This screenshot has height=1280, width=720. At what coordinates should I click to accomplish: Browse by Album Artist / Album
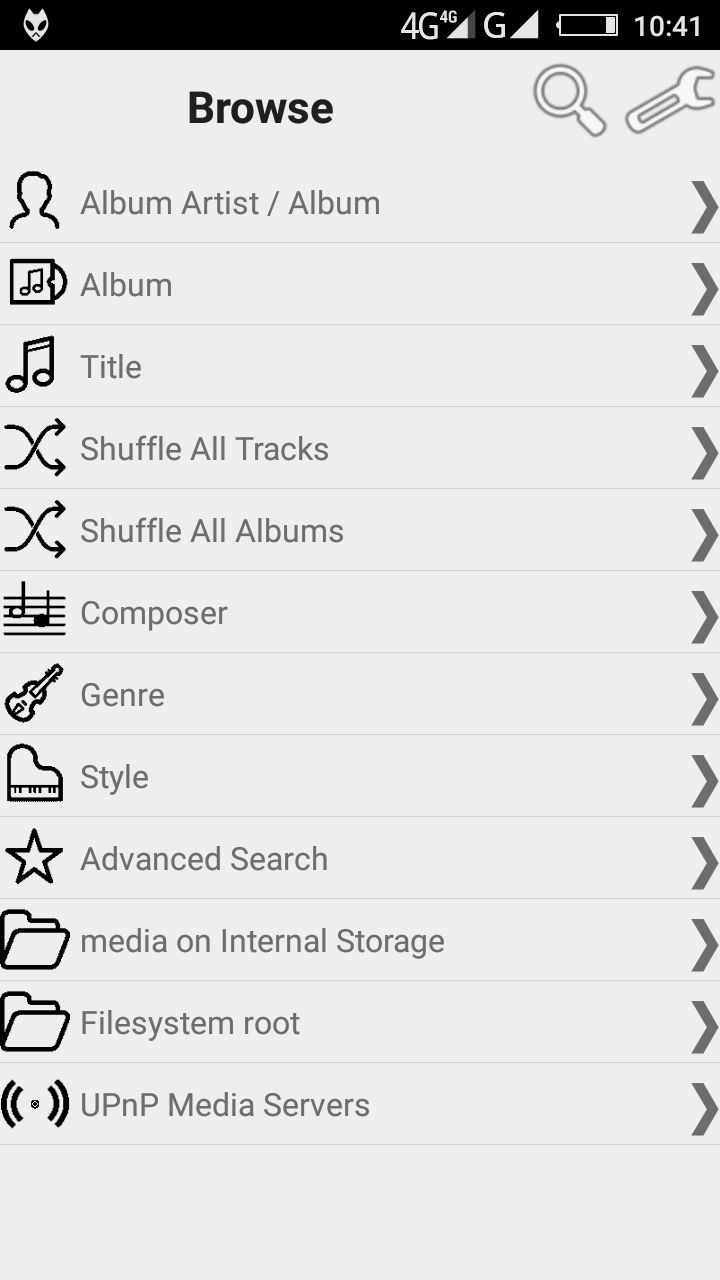(x=360, y=202)
